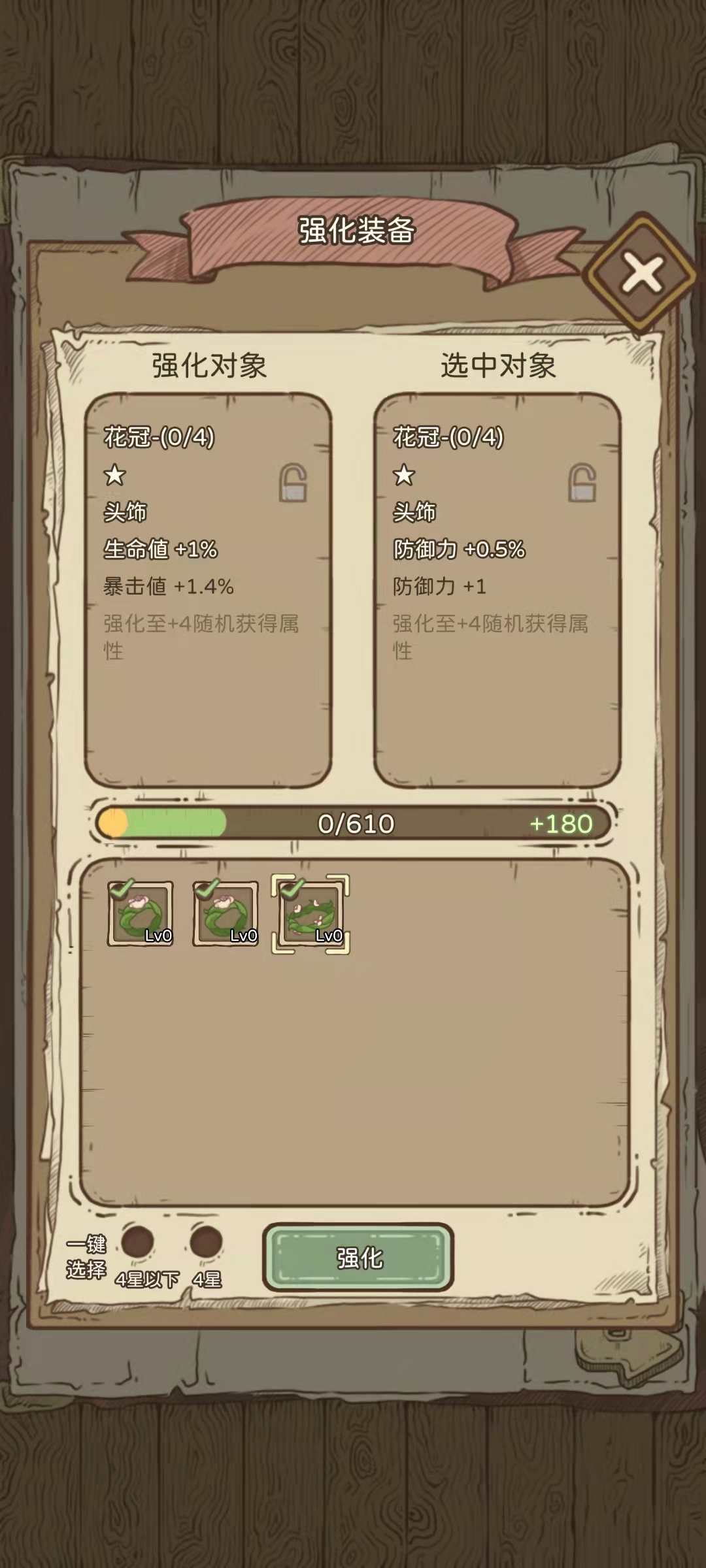Select the 4星 one-key option
This screenshot has height=1568, width=706.
(206, 1242)
